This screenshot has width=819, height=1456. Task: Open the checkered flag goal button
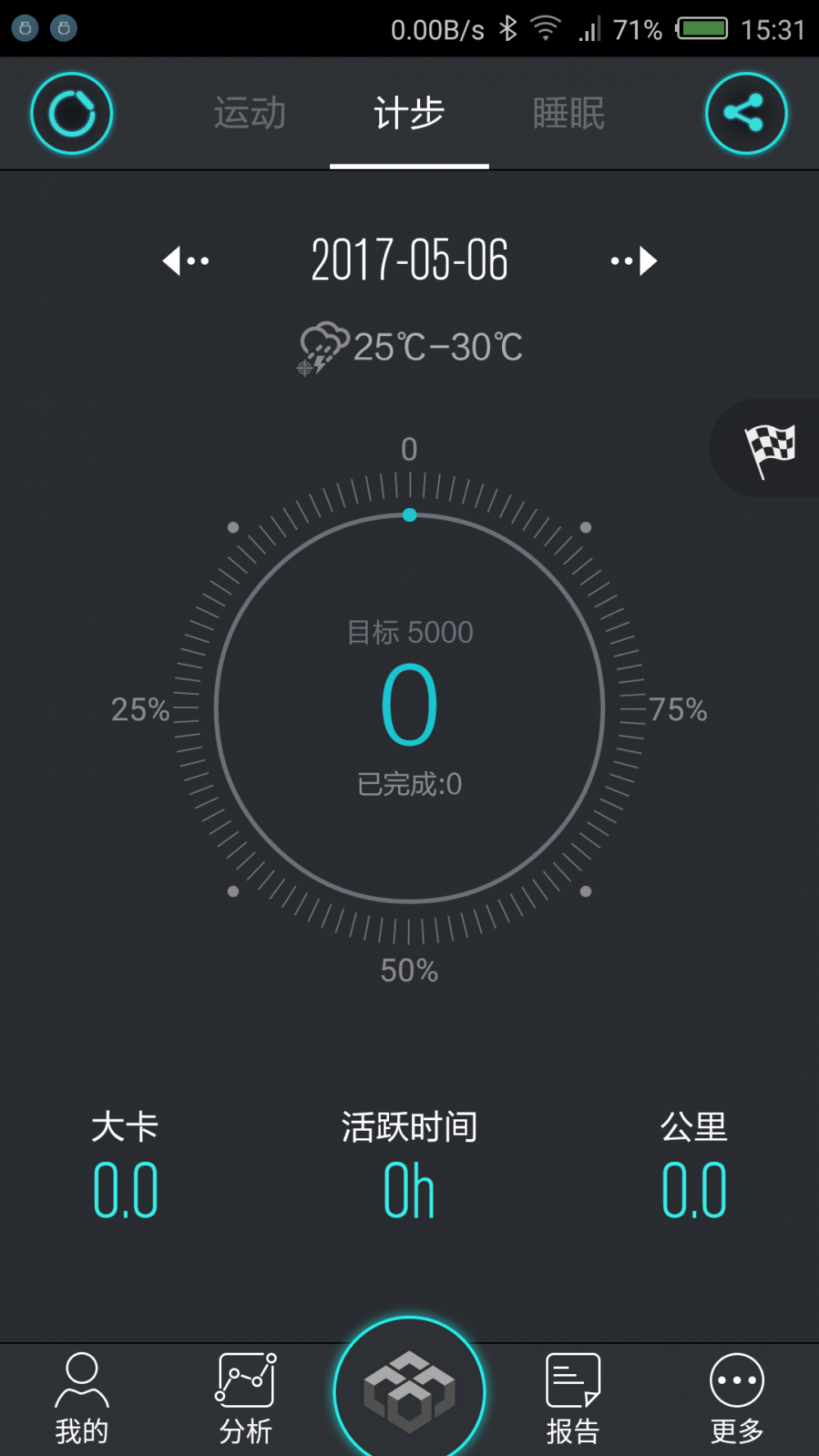tap(768, 448)
